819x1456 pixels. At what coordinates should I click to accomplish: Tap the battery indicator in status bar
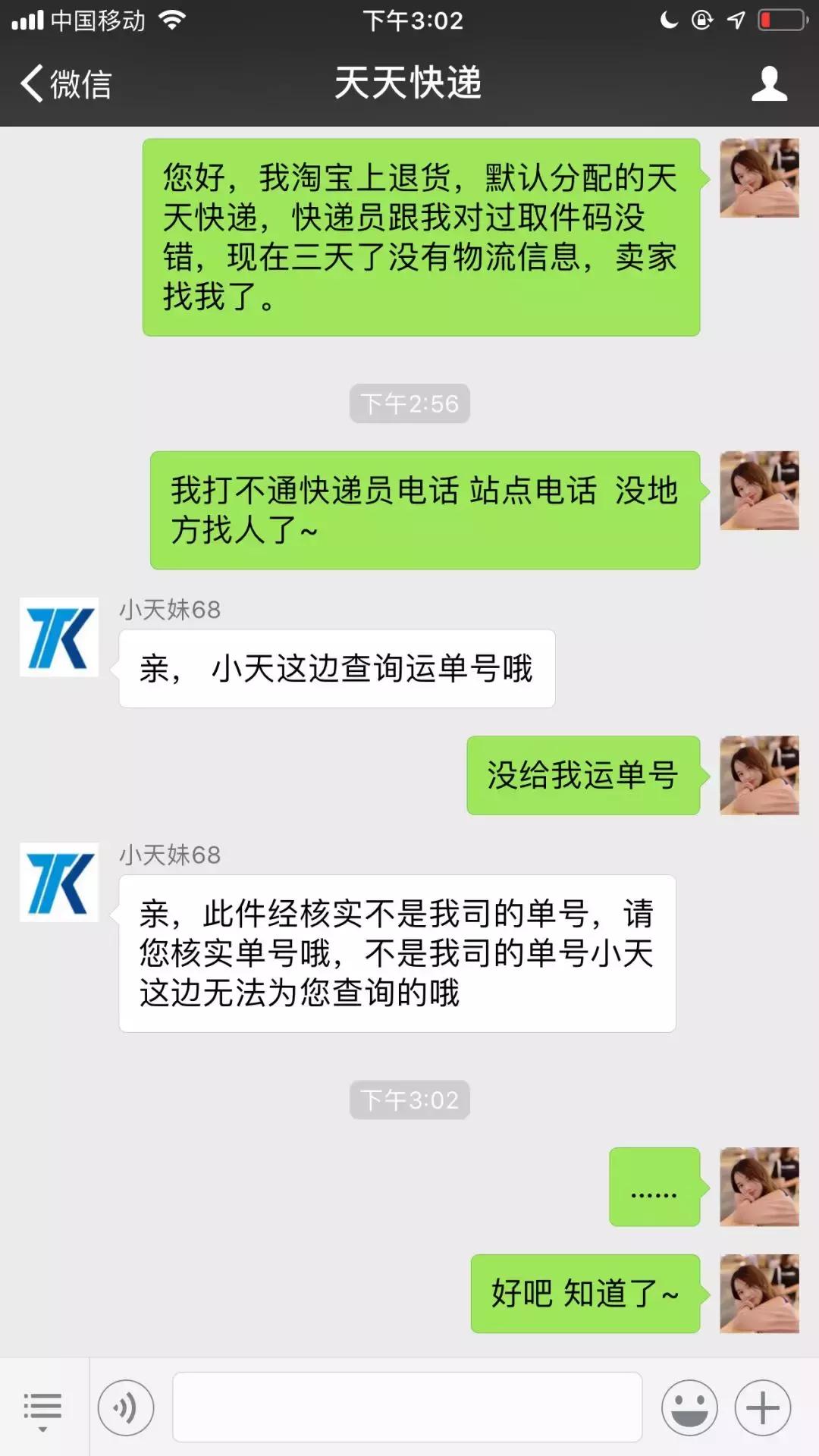(x=781, y=20)
